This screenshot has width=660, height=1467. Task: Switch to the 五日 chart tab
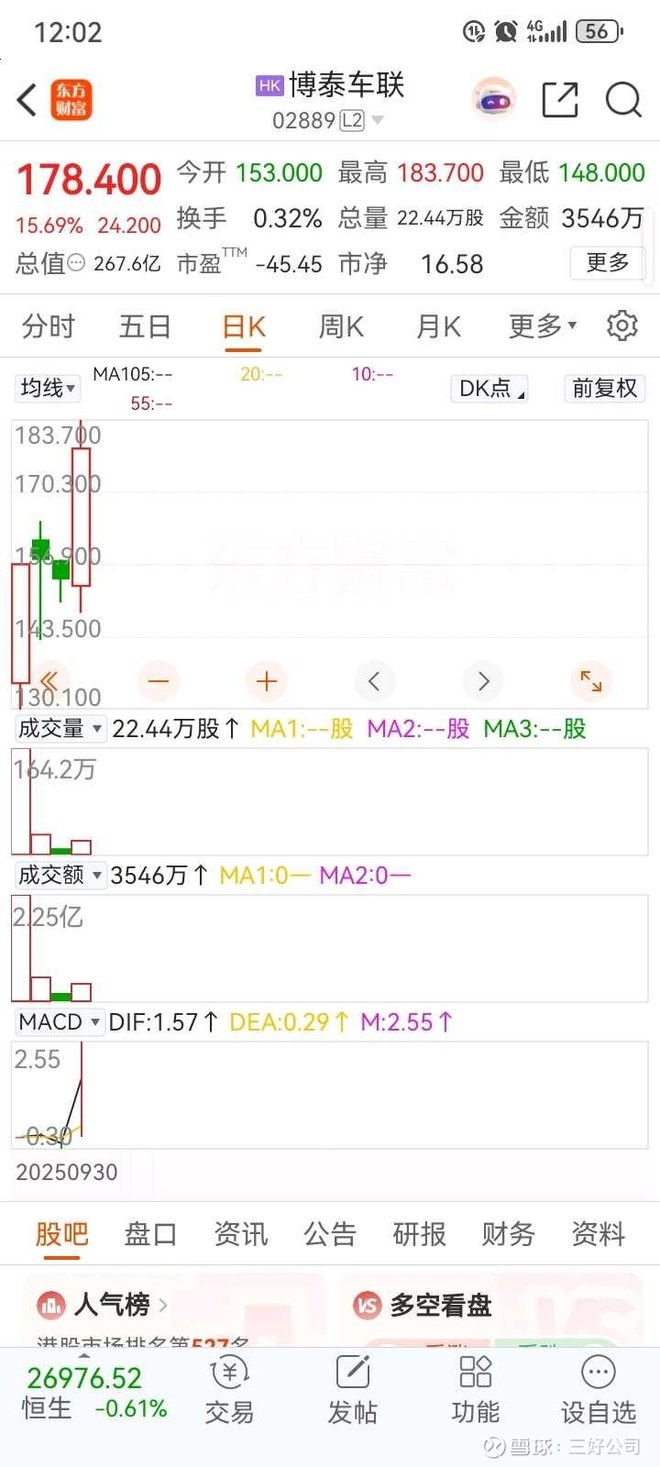tap(145, 326)
